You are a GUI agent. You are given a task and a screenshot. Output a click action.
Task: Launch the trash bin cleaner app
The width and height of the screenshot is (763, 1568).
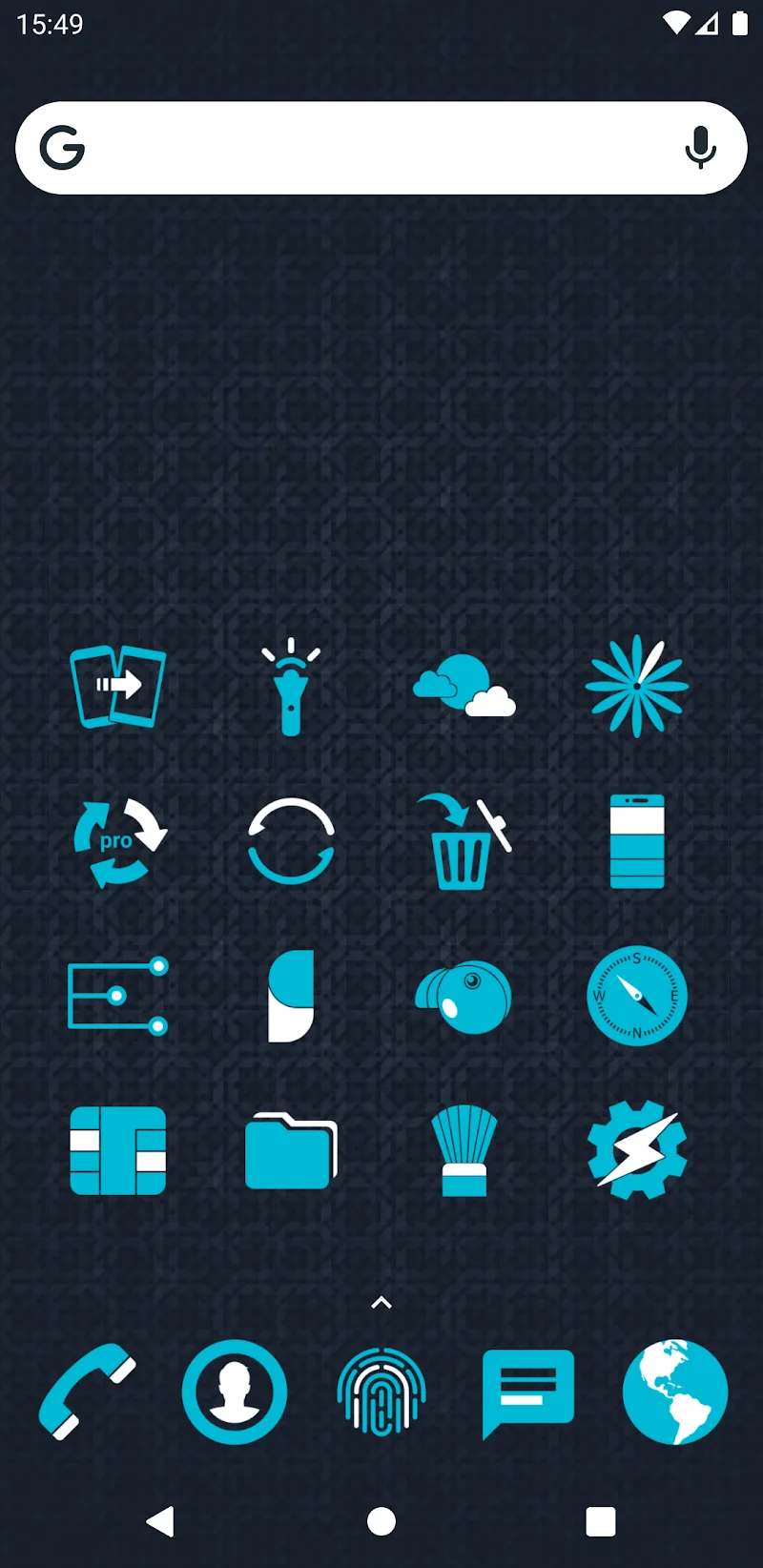coord(464,842)
